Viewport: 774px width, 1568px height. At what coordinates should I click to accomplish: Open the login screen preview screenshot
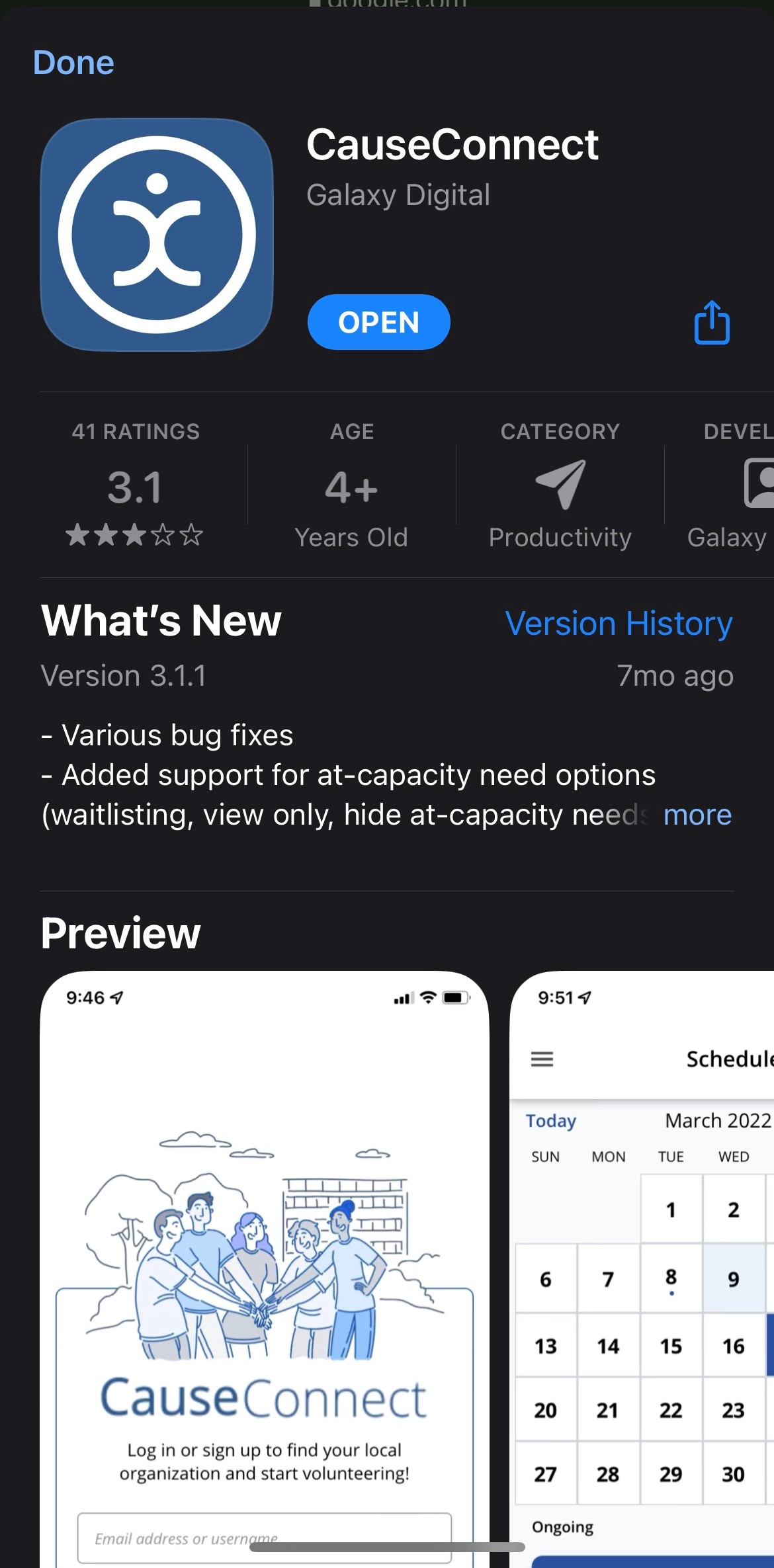pyautogui.click(x=265, y=1269)
